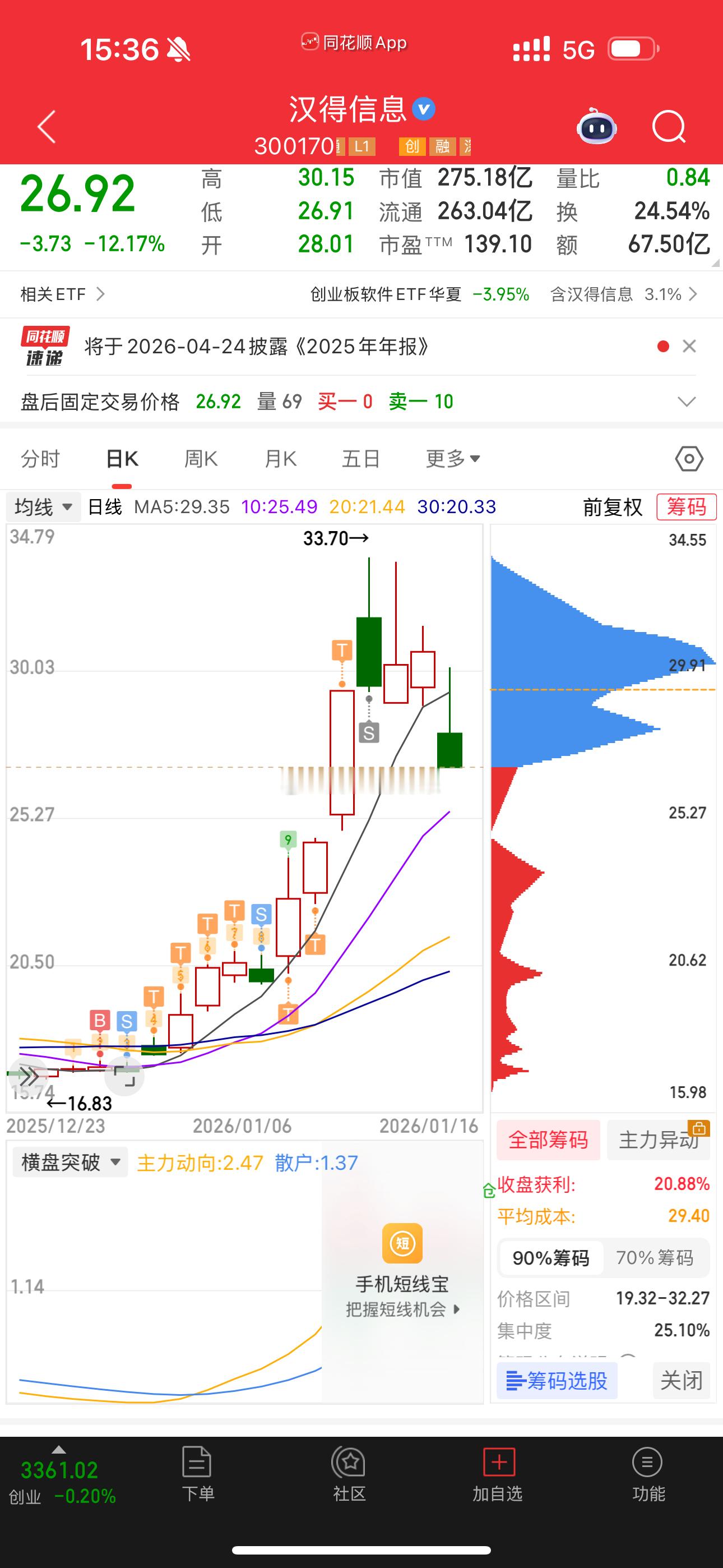
Task: Open the AI robot assistant
Action: pos(596,127)
